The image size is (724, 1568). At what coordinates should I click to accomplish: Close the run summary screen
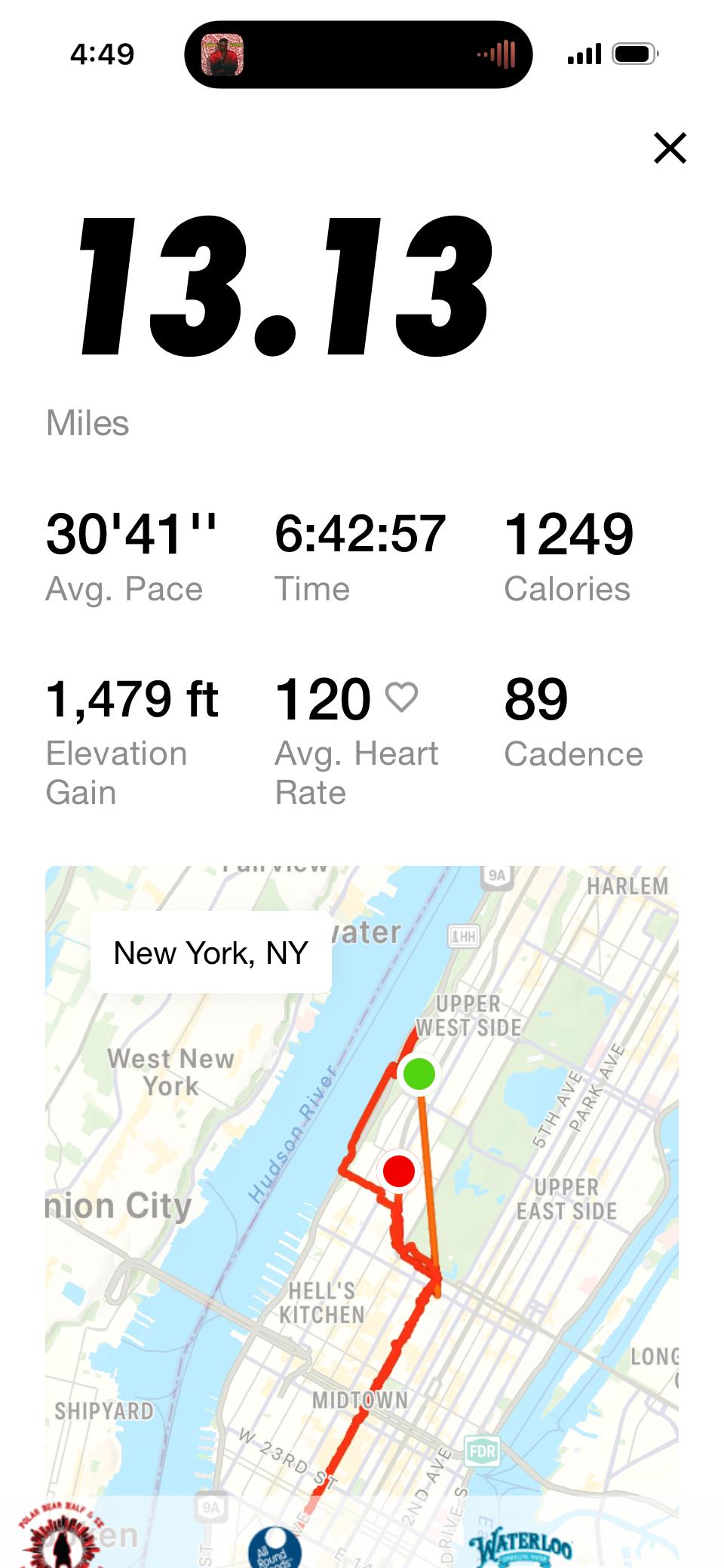click(670, 148)
